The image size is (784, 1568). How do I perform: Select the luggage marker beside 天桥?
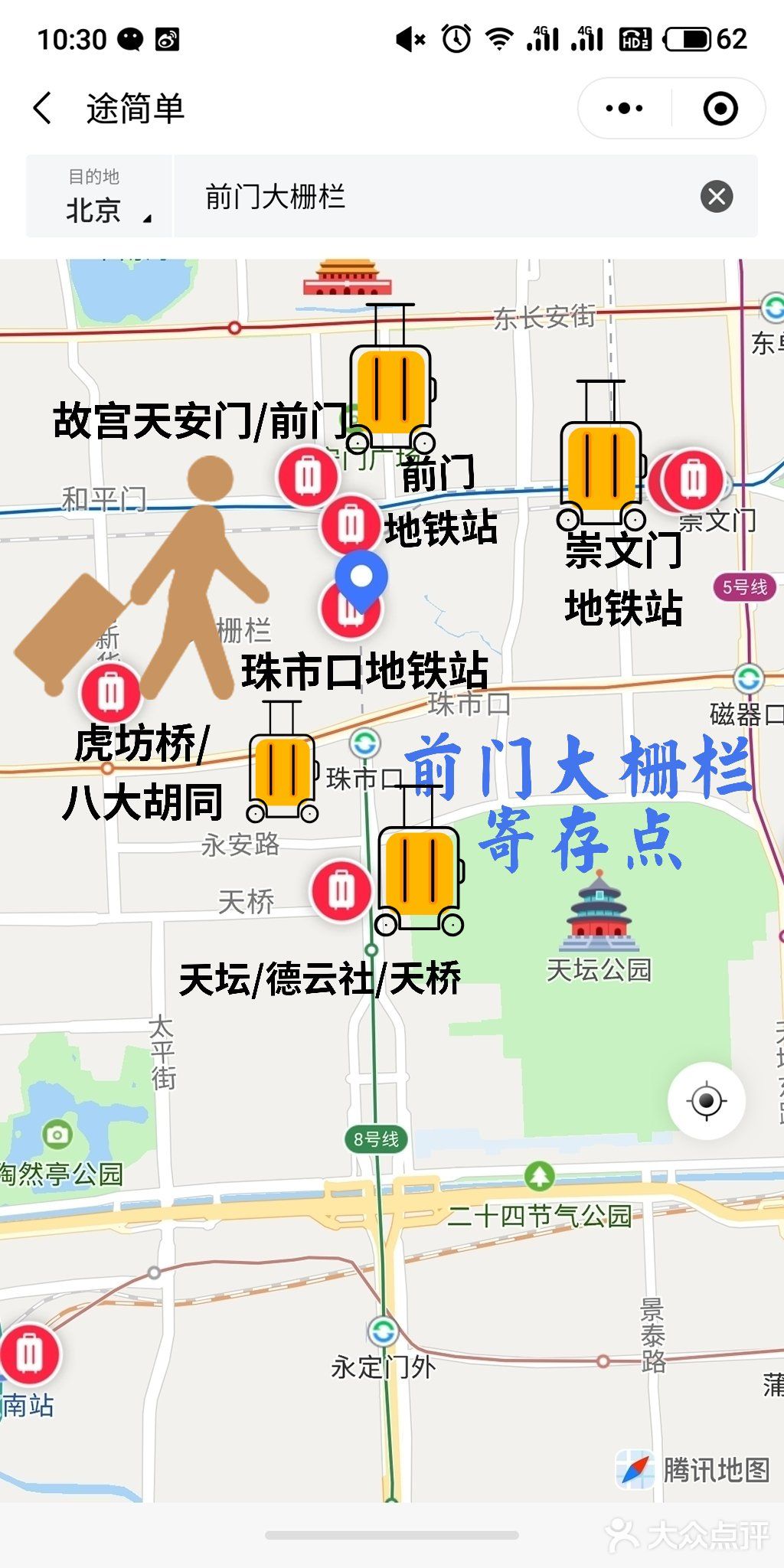tap(341, 890)
